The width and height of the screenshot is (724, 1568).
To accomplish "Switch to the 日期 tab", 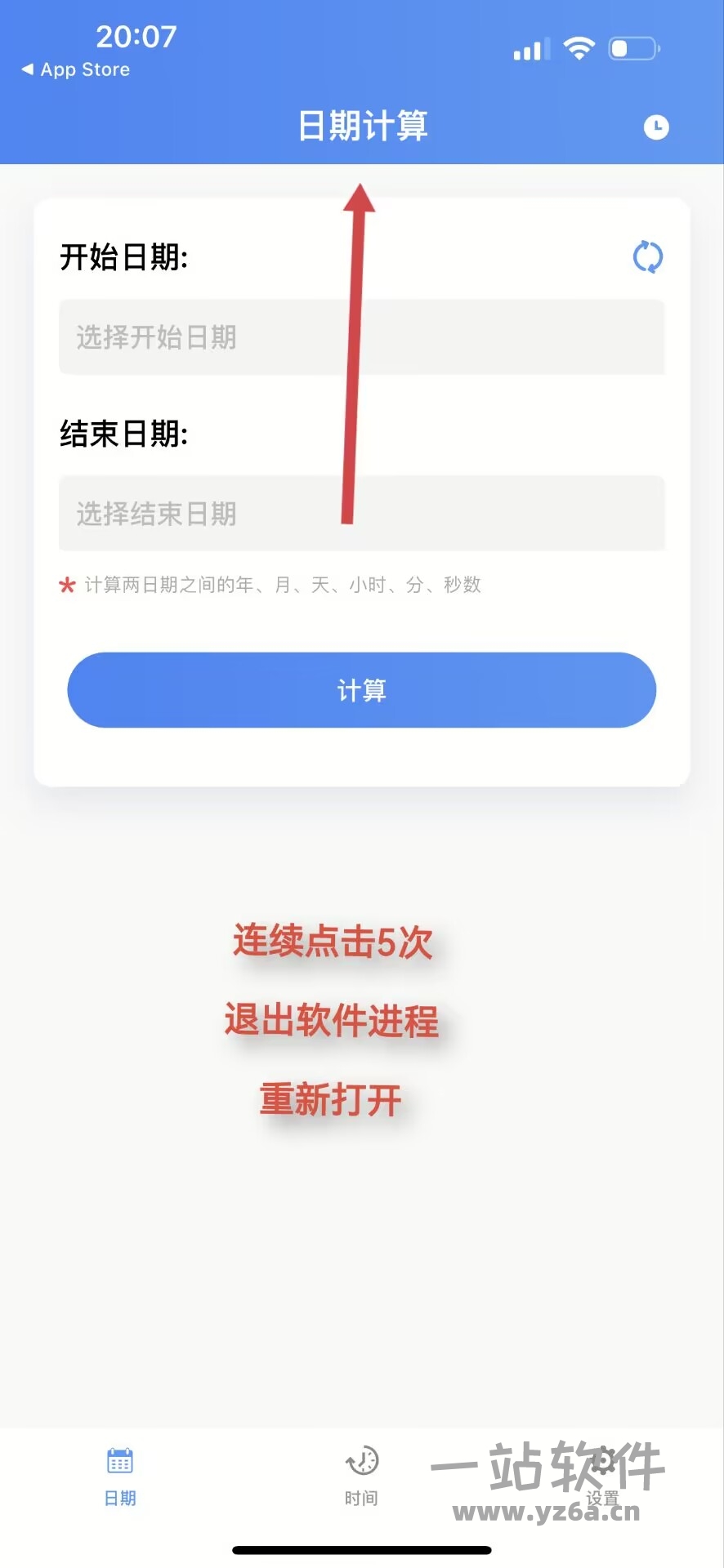I will pyautogui.click(x=120, y=1476).
